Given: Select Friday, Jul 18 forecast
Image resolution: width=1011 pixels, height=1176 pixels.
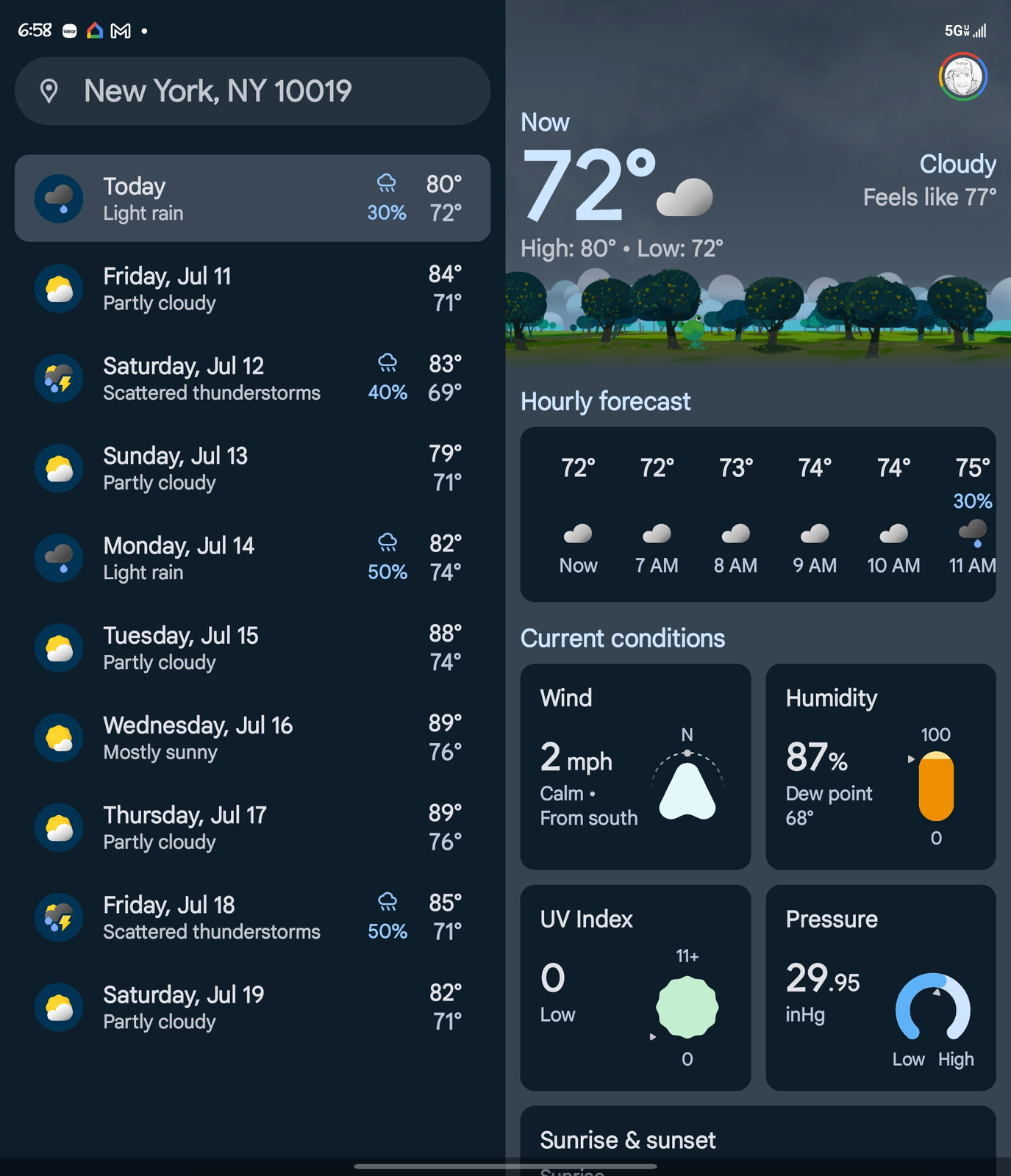Looking at the screenshot, I should pos(252,917).
